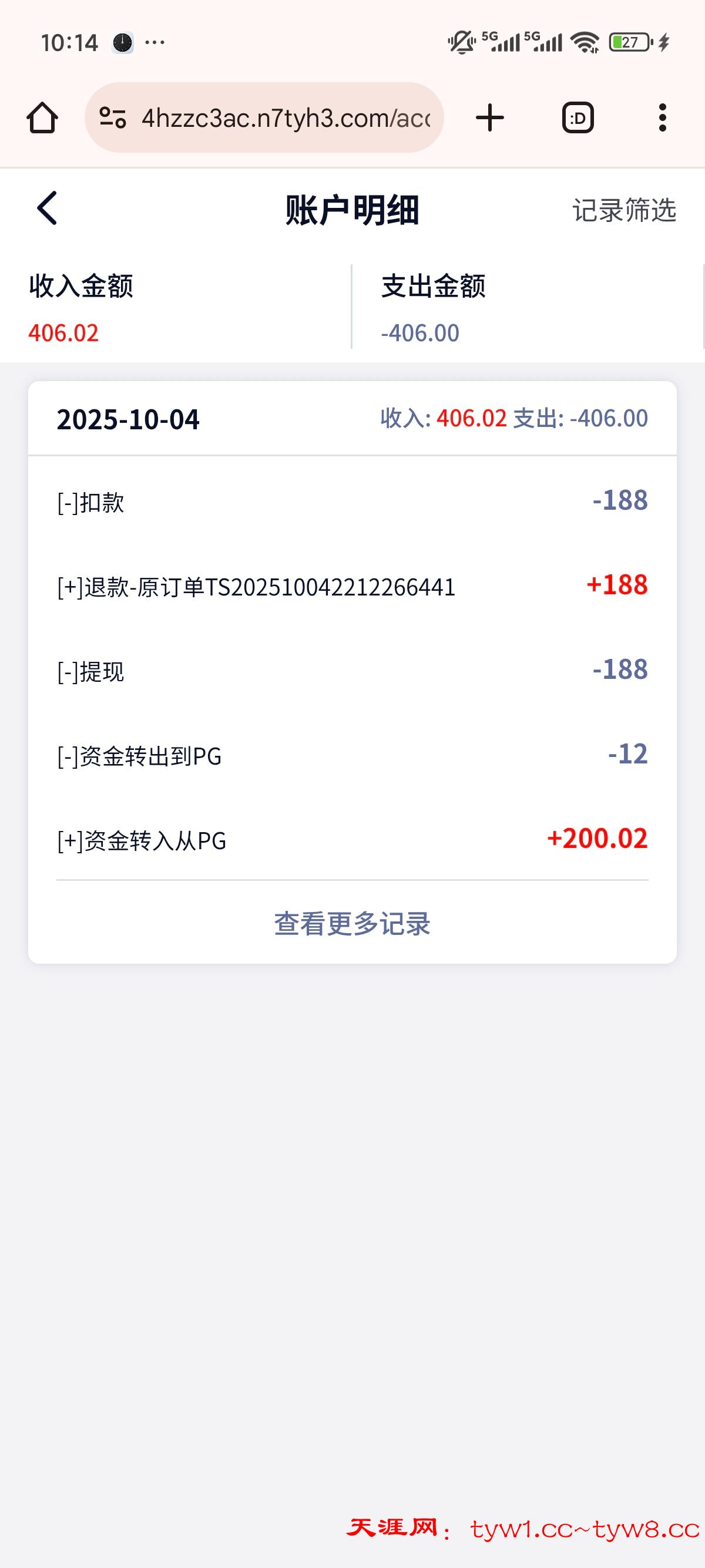Image resolution: width=705 pixels, height=1568 pixels.
Task: Select the 退款-原订单TS20251004 refund entry
Action: point(352,586)
